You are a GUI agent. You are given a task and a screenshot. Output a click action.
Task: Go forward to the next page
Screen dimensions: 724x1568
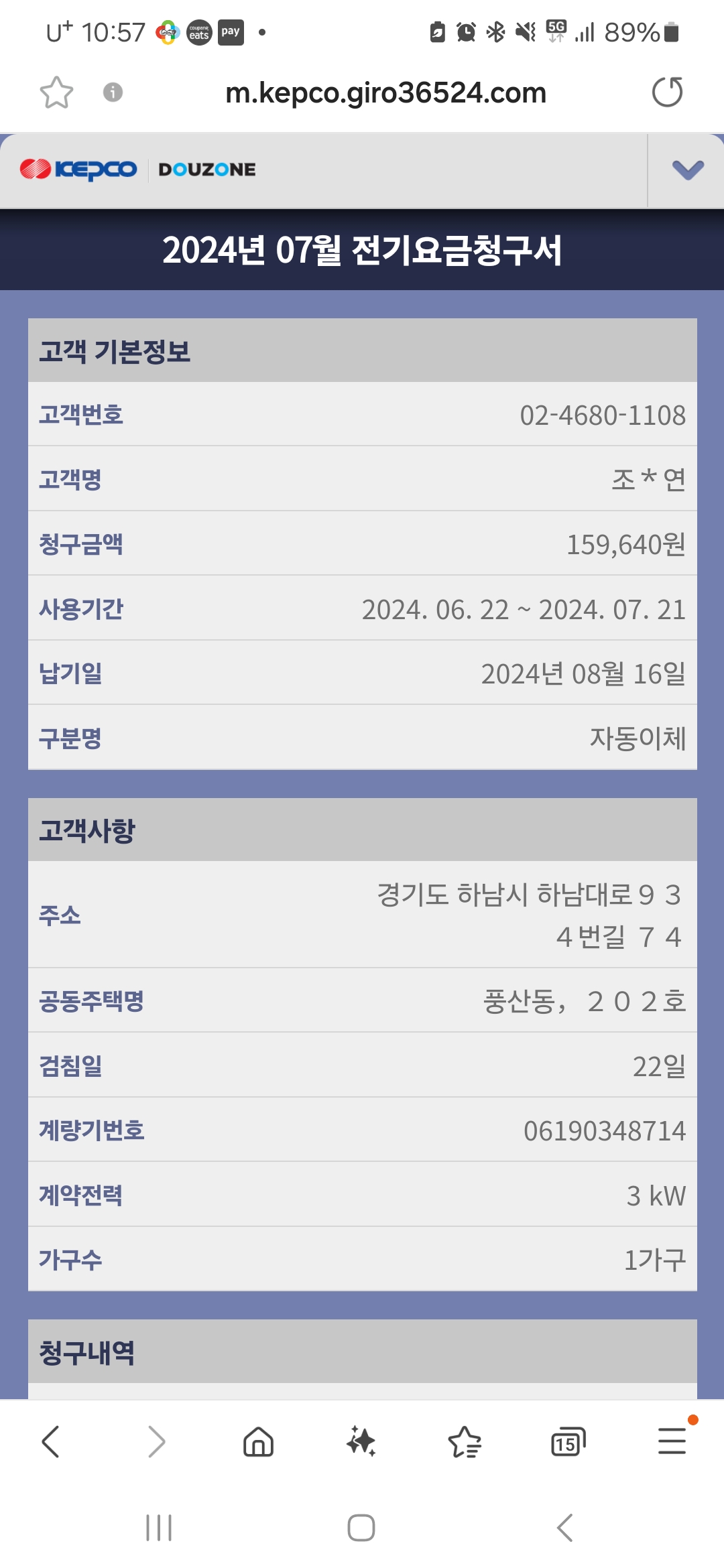156,1441
